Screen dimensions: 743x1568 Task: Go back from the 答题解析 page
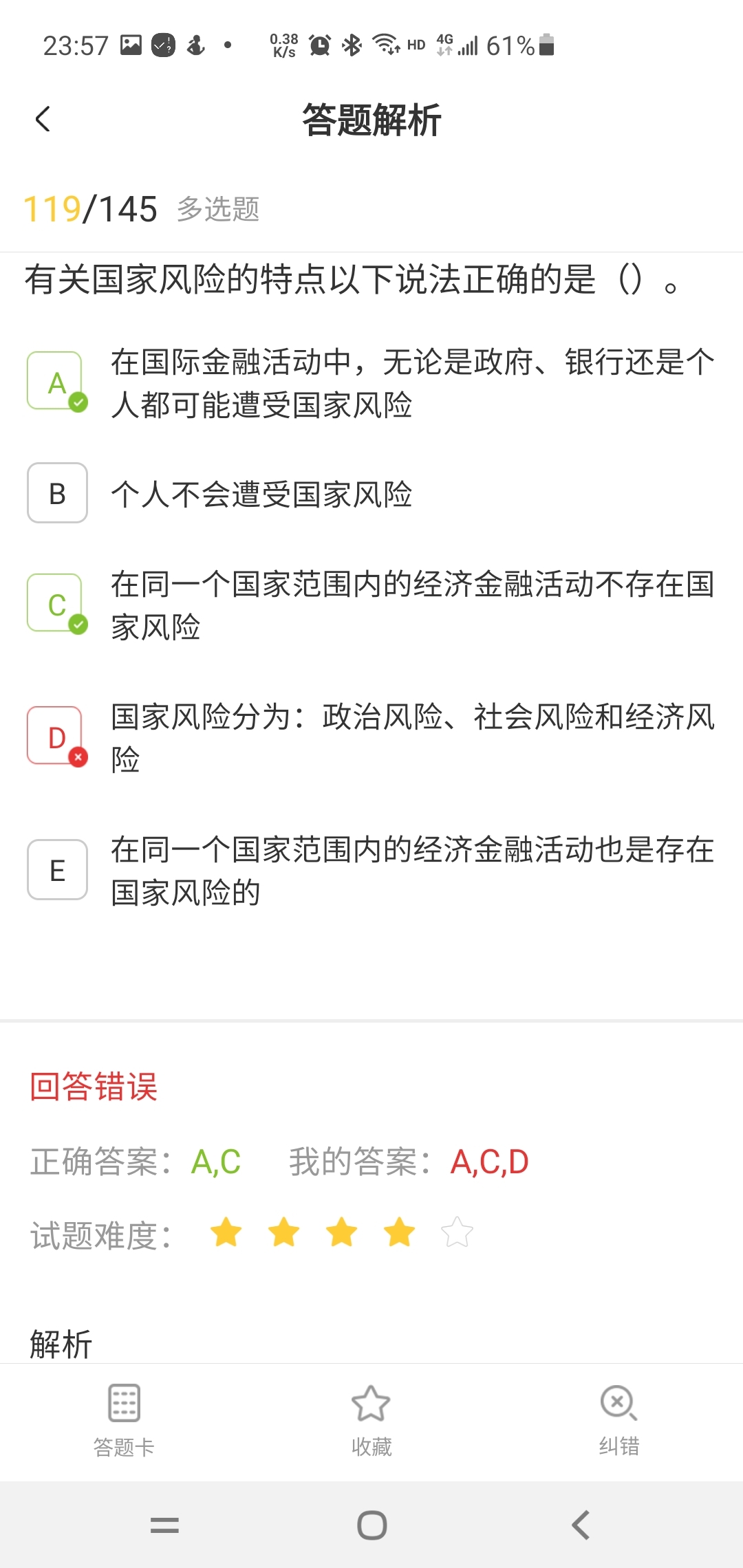tap(43, 120)
